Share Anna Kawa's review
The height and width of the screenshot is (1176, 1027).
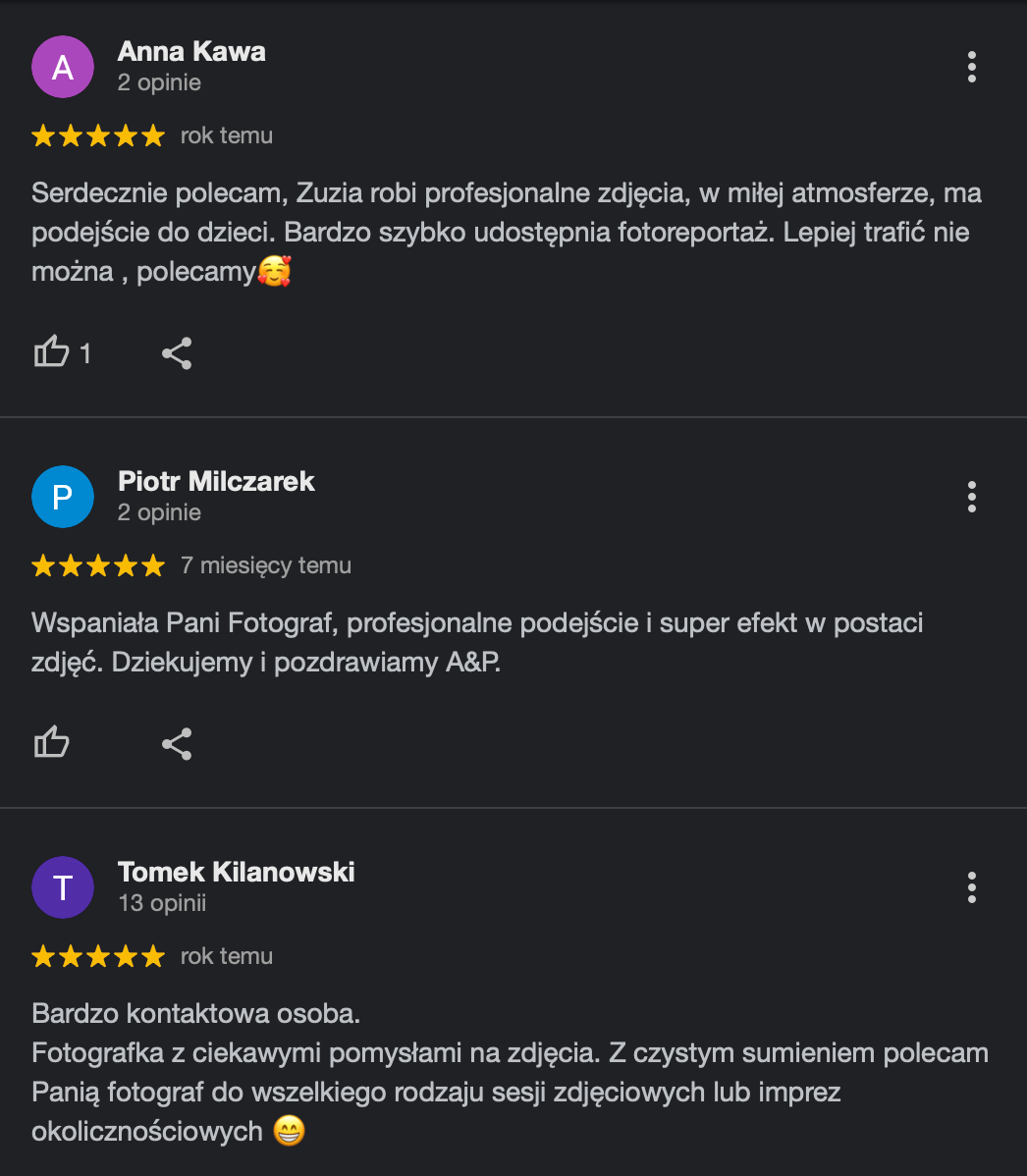click(177, 353)
